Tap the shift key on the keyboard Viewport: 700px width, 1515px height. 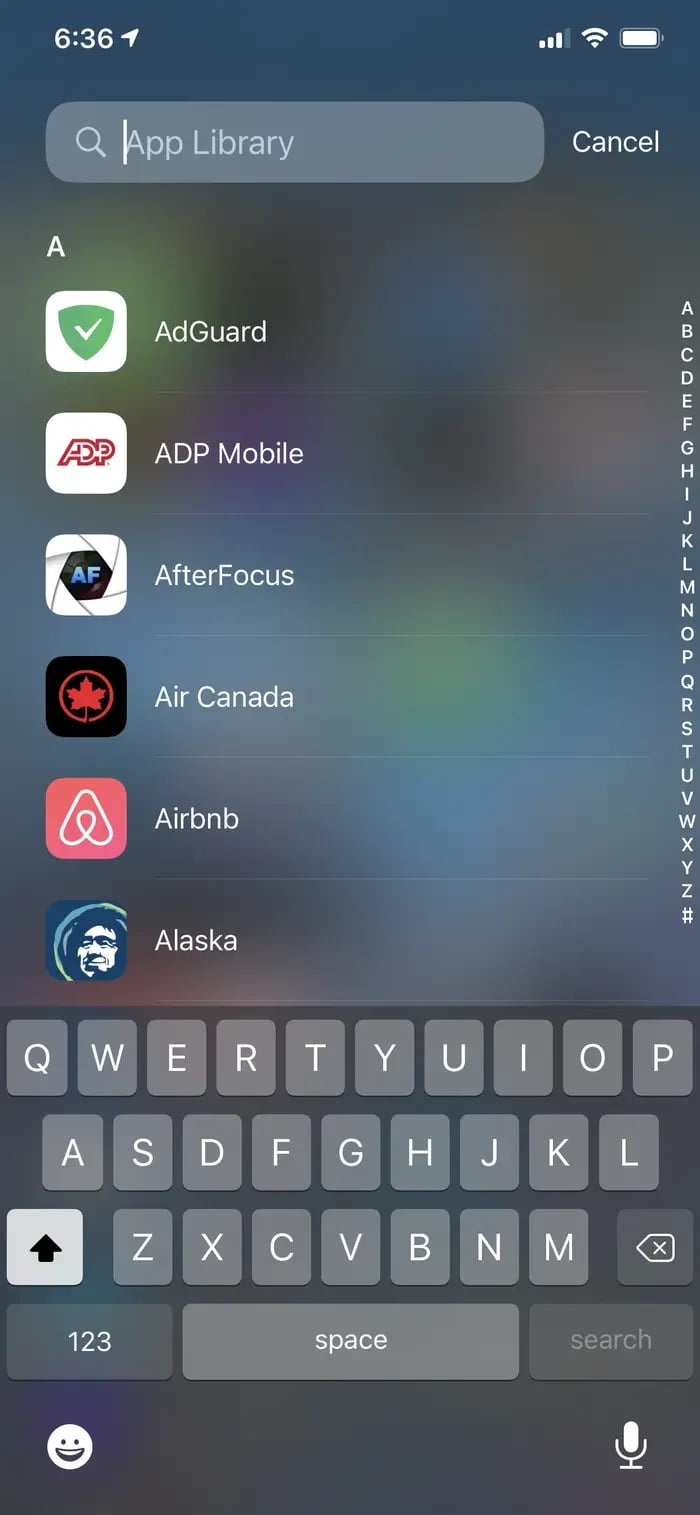point(45,1247)
